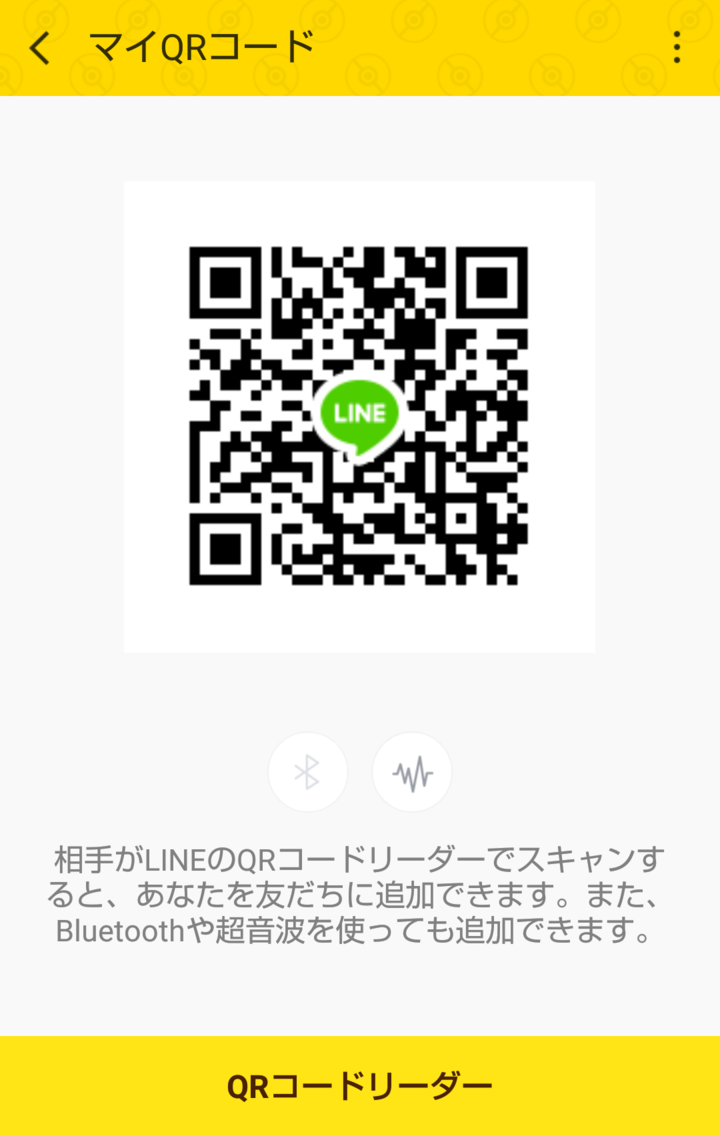Open QRコードリーダー
Viewport: 720px width, 1136px height.
[360, 1086]
